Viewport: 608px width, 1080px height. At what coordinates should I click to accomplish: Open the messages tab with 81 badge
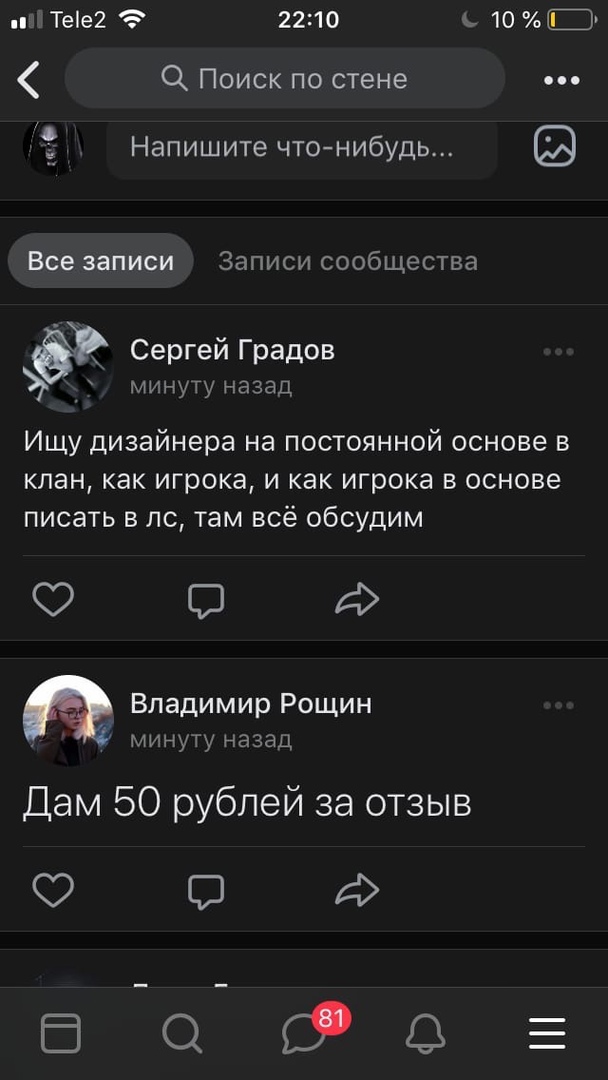(x=304, y=1033)
